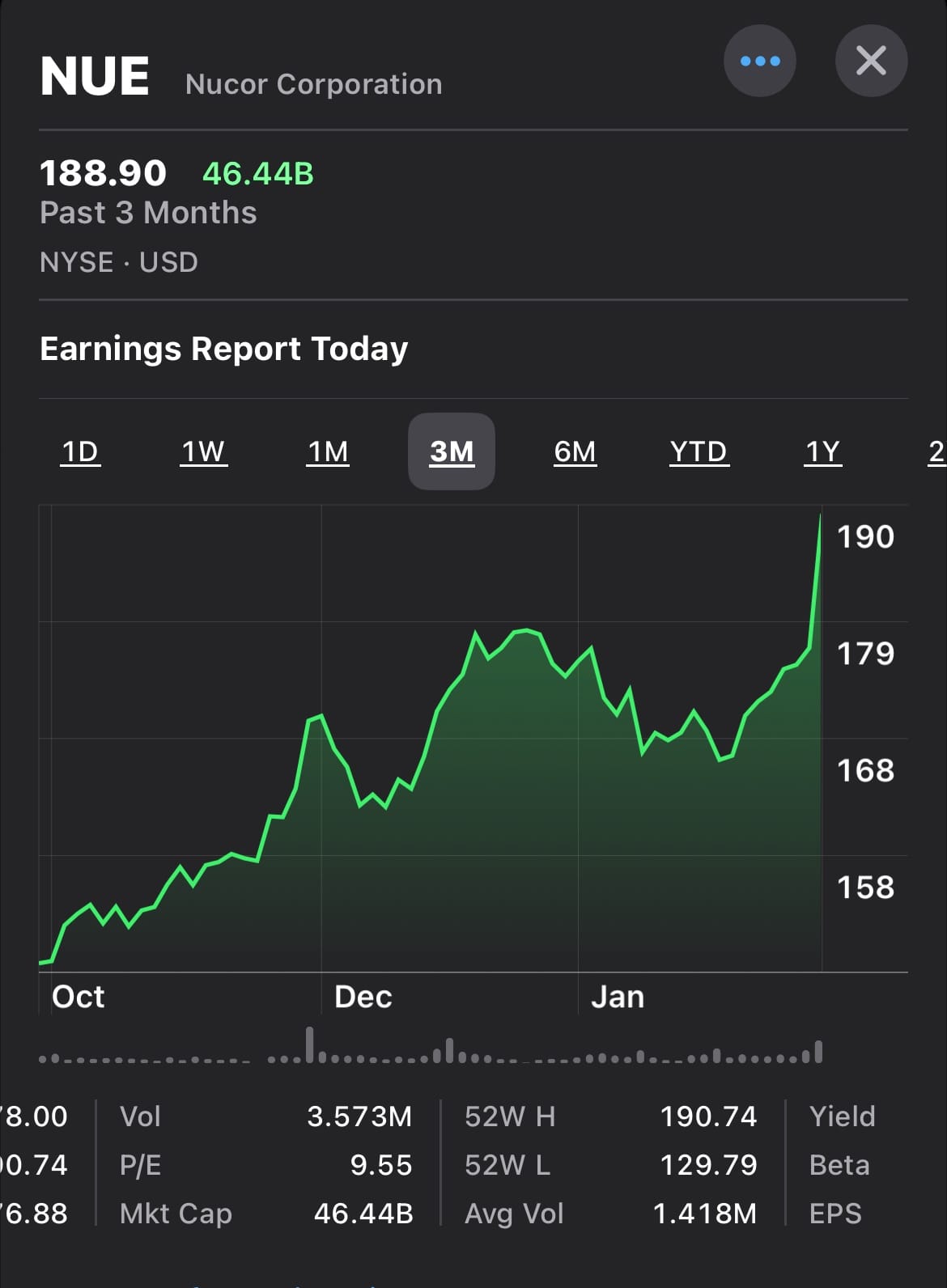Close the Nucor stock detail
947x1288 pixels.
[x=871, y=61]
